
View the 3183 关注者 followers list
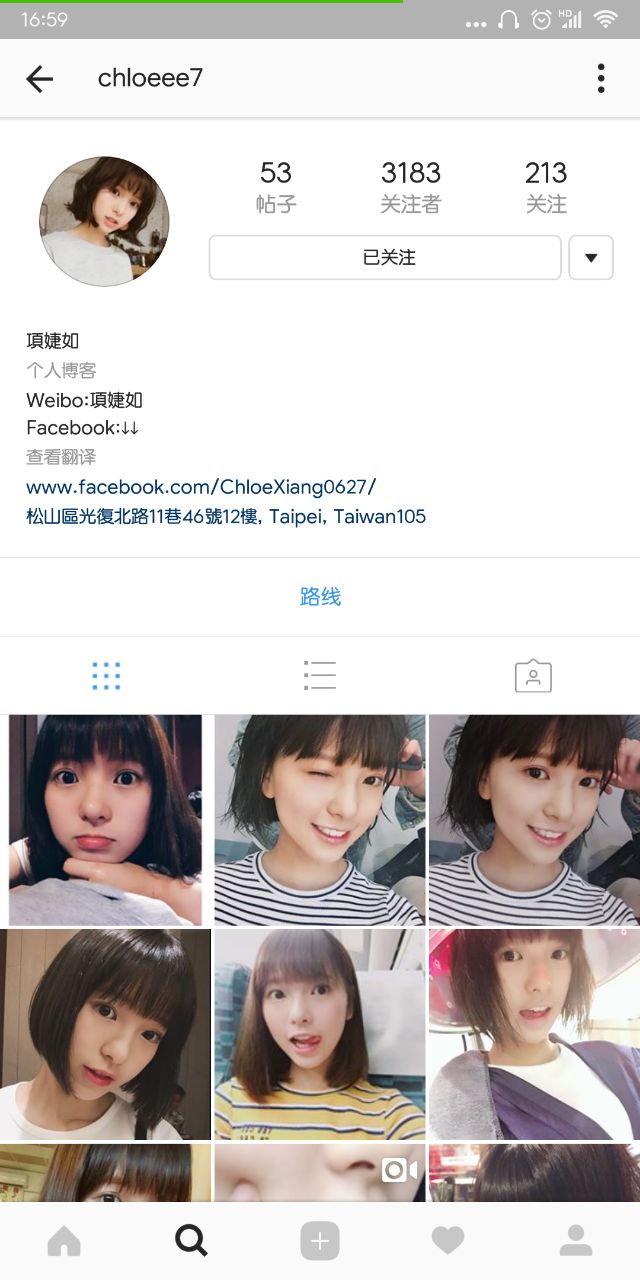(x=410, y=187)
